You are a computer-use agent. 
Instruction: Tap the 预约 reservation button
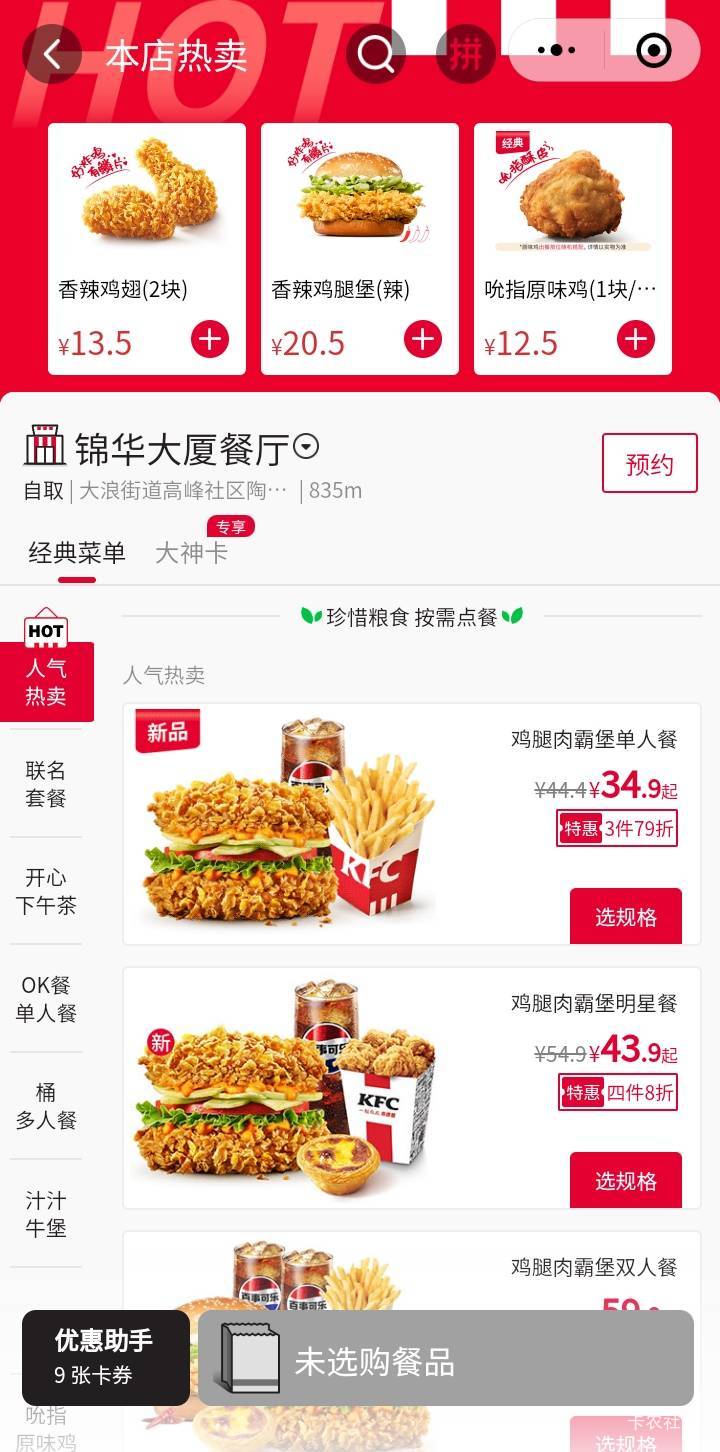649,464
